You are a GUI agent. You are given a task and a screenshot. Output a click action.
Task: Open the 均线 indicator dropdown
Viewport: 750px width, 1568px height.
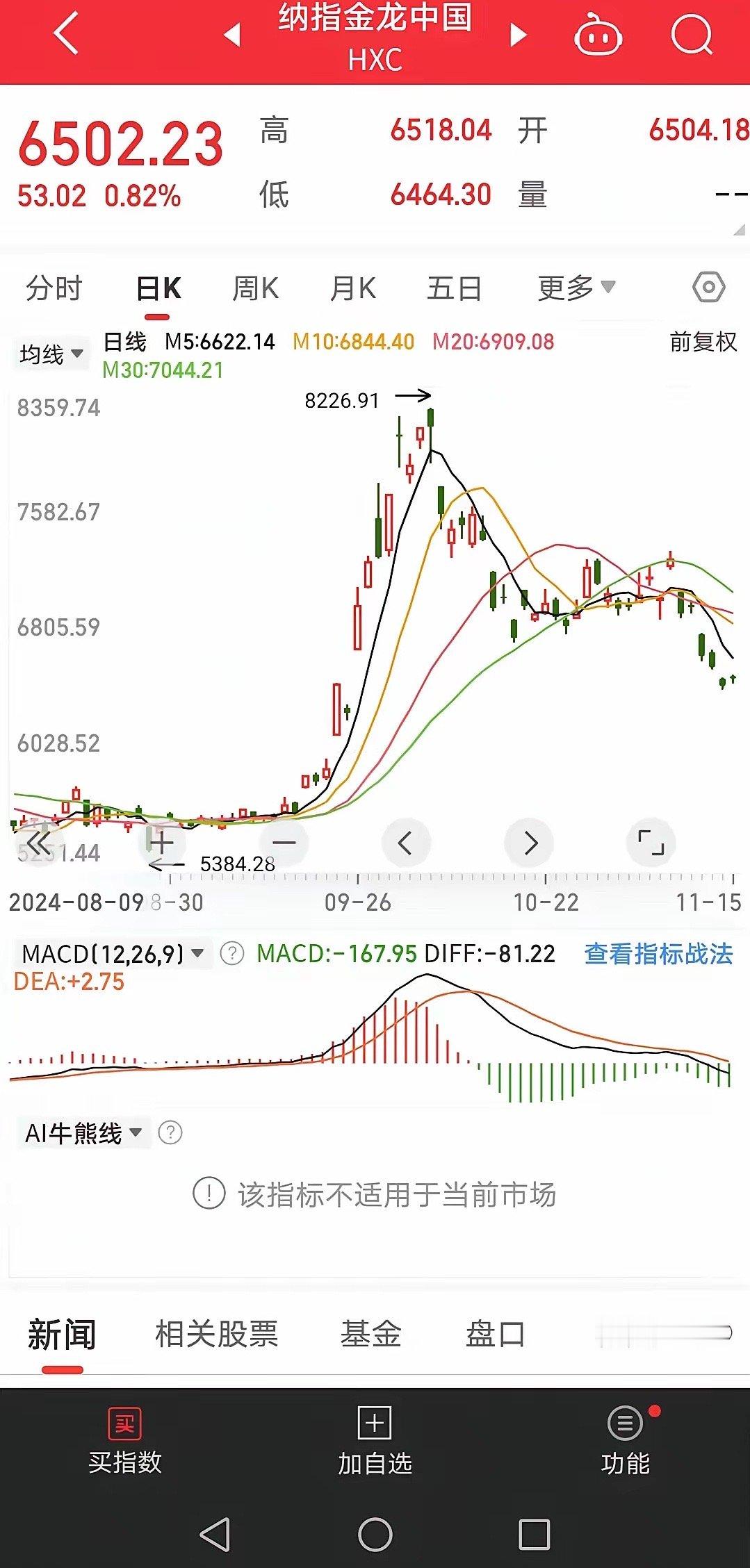coord(51,354)
